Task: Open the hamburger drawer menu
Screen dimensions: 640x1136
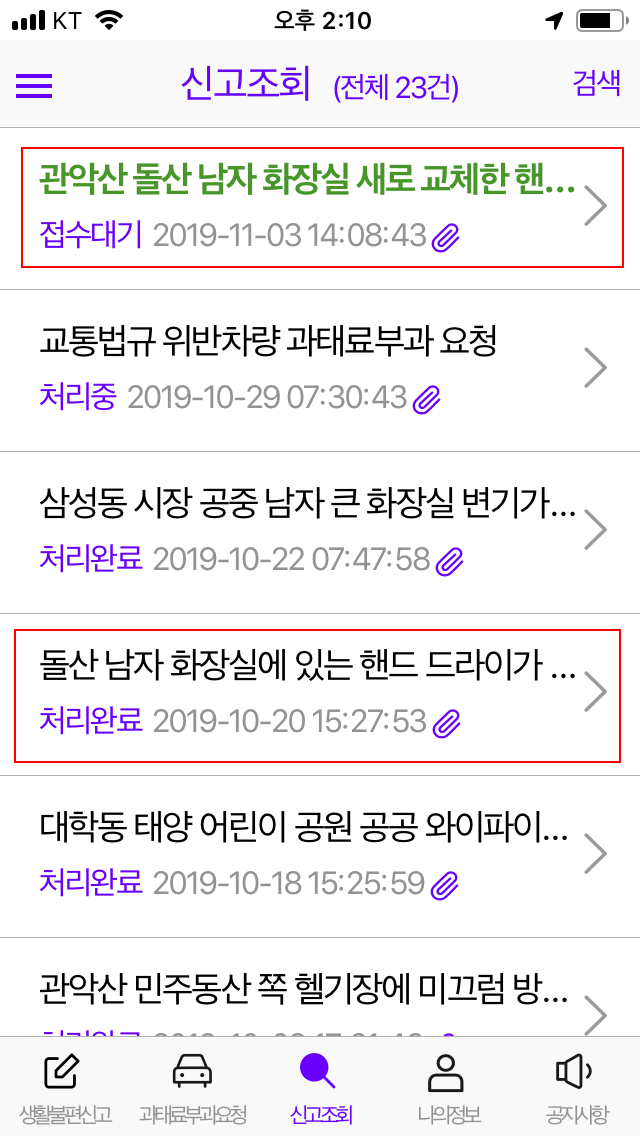Action: click(x=34, y=87)
